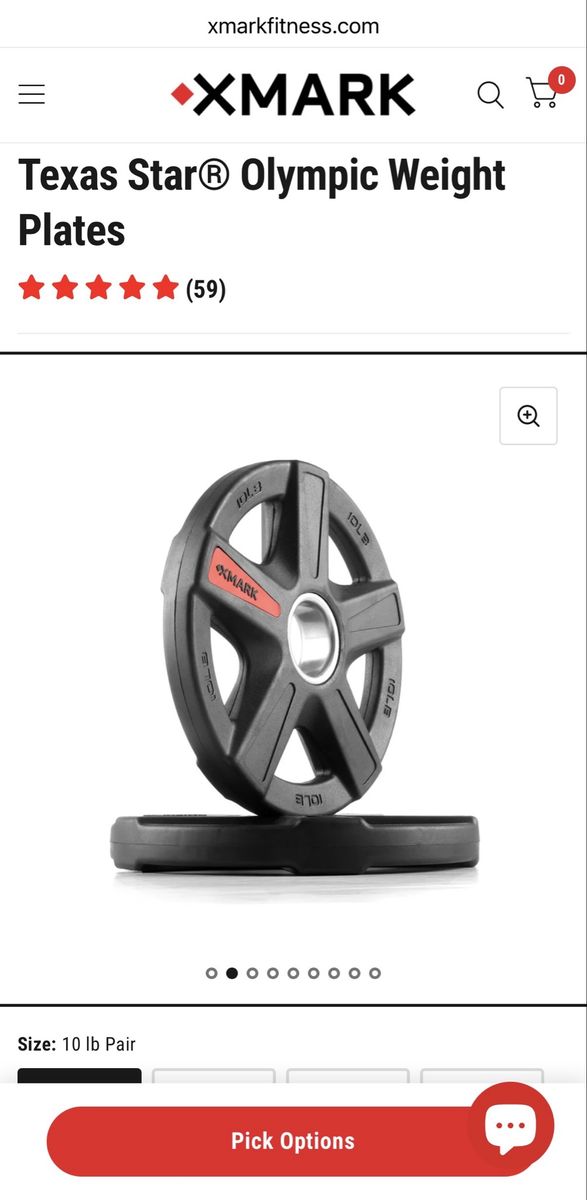Screen dimensions: 587x1200
Task: Tap the Pick Options button
Action: point(293,1141)
